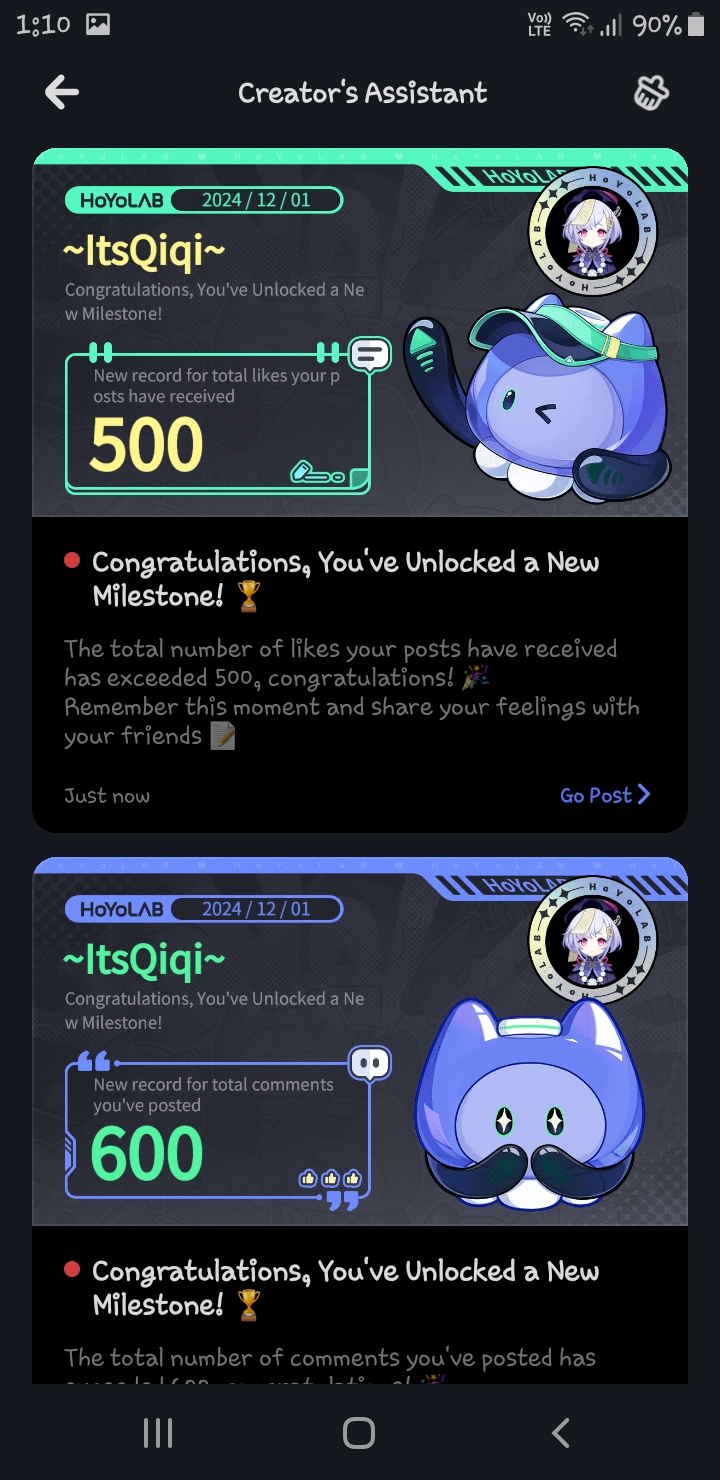Screen dimensions: 720x1480
Task: Go to the home screen
Action: 359,1433
